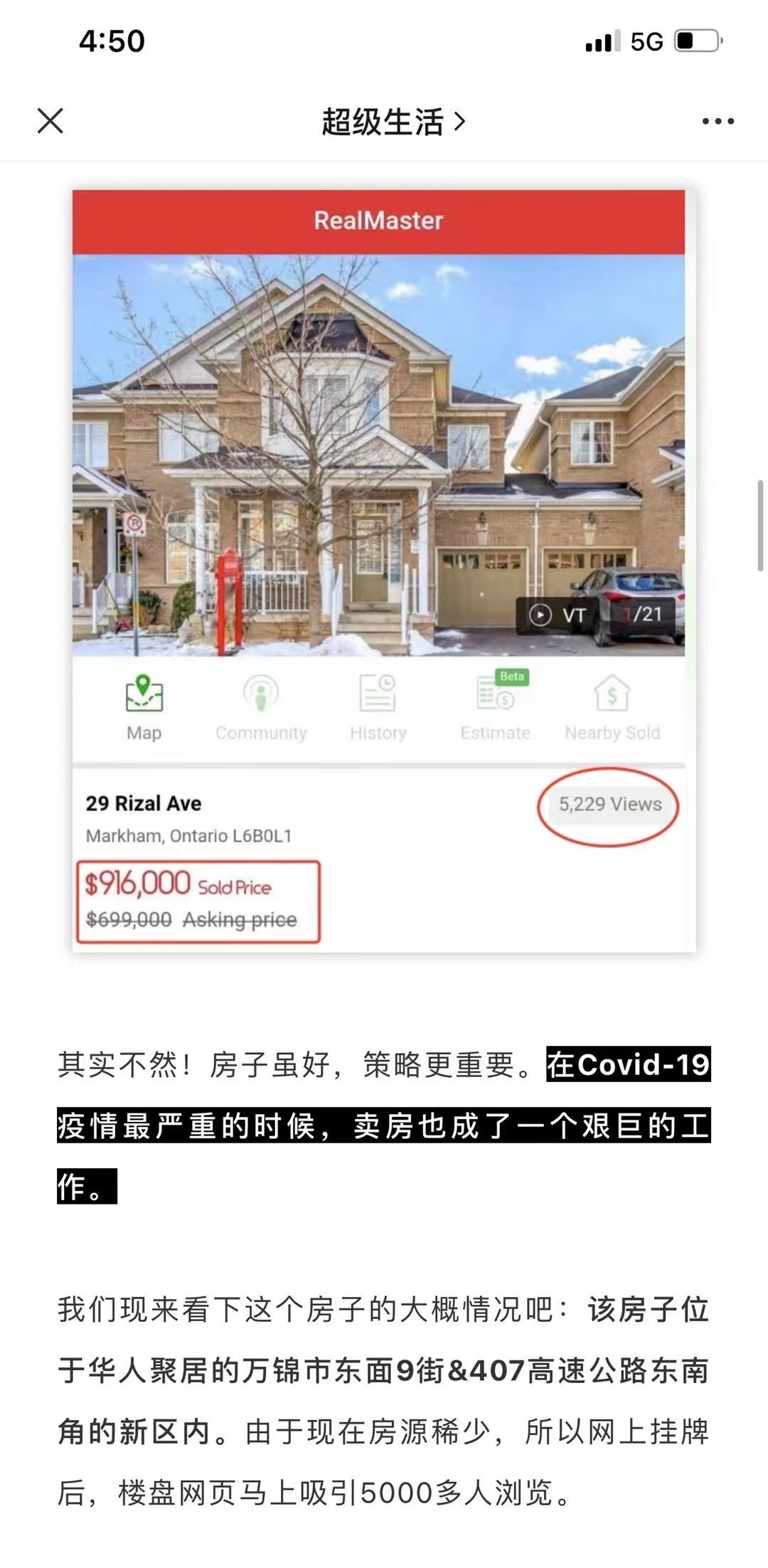Image resolution: width=768 pixels, height=1568 pixels.
Task: View the RealMaster listing image full screen
Action: pyautogui.click(x=384, y=569)
